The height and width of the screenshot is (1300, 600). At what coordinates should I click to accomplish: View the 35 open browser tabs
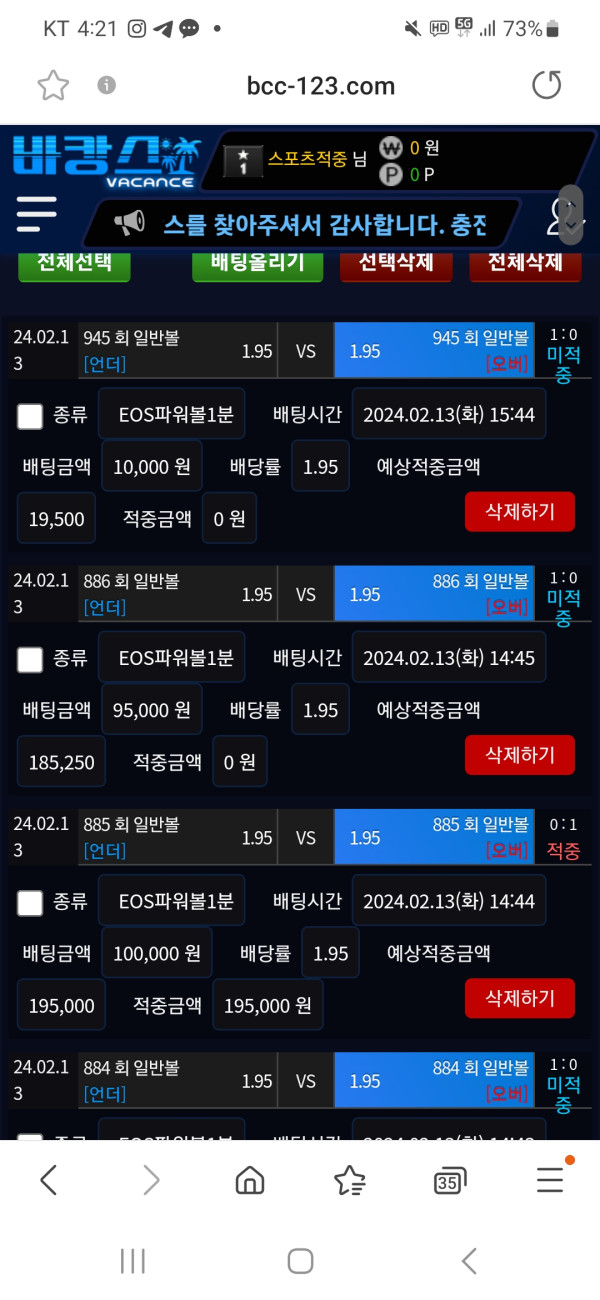tap(450, 1181)
